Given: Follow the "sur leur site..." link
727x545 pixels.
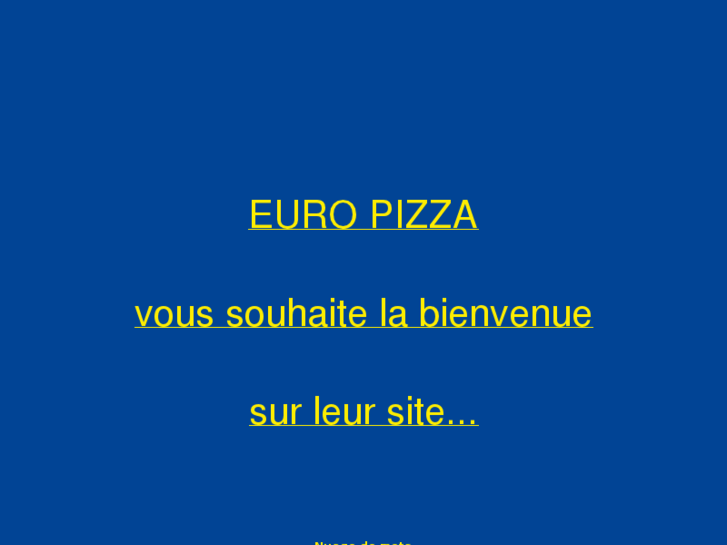Looking at the screenshot, I should click(x=363, y=412).
